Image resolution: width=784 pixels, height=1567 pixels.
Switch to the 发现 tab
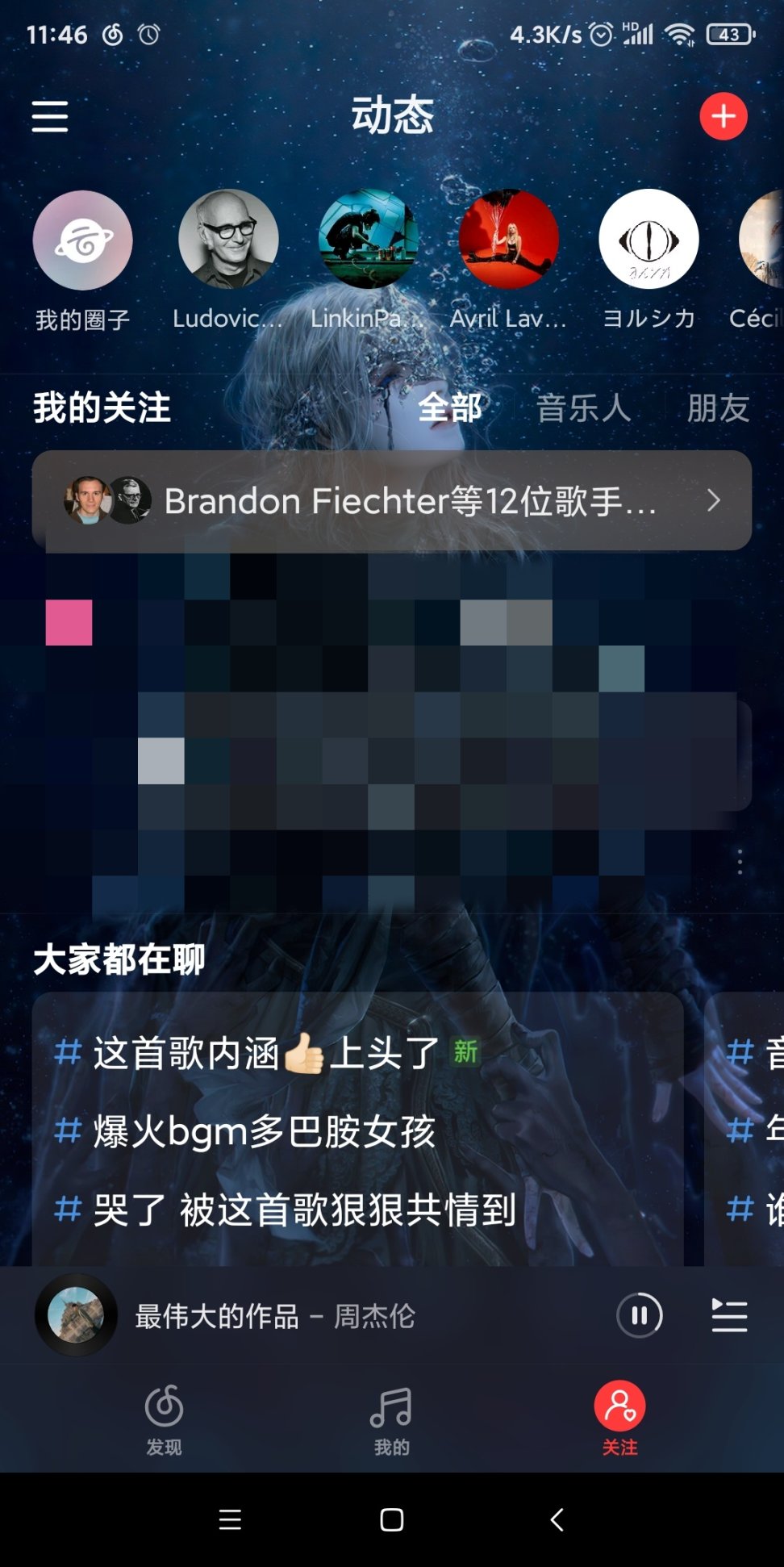tap(164, 1419)
